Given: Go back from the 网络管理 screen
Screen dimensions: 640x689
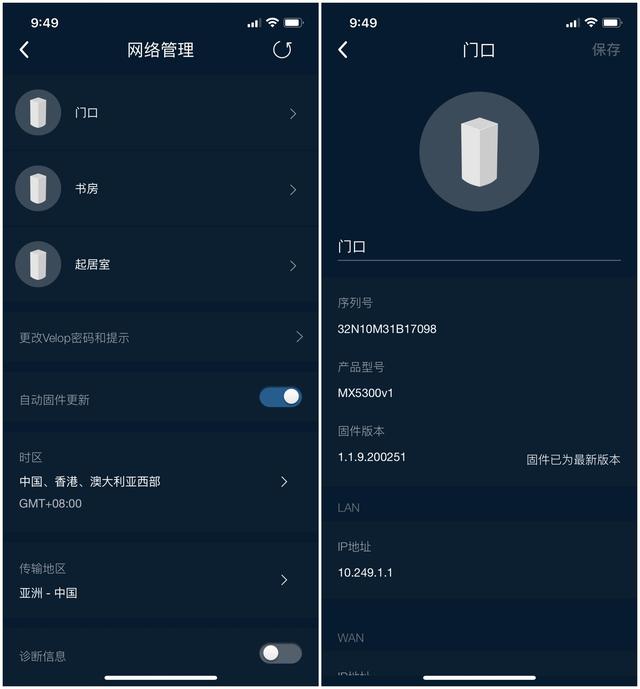Looking at the screenshot, I should click(24, 50).
